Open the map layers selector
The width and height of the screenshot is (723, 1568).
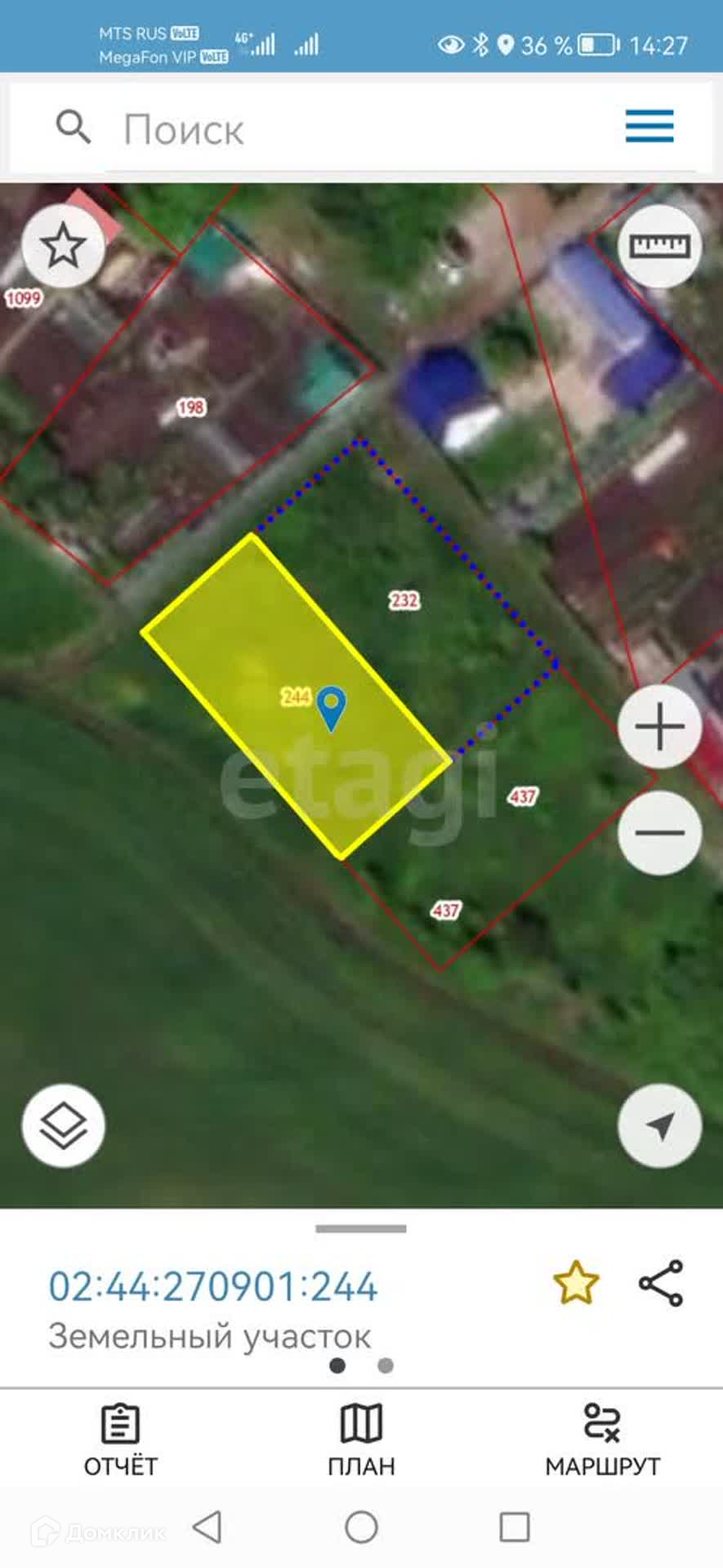click(x=64, y=1125)
